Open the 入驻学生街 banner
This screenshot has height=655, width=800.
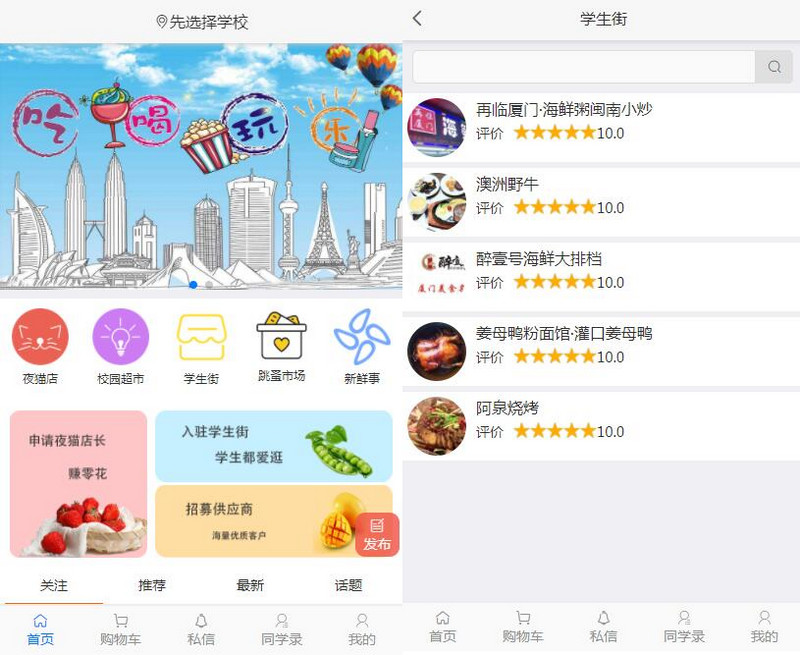pos(273,446)
